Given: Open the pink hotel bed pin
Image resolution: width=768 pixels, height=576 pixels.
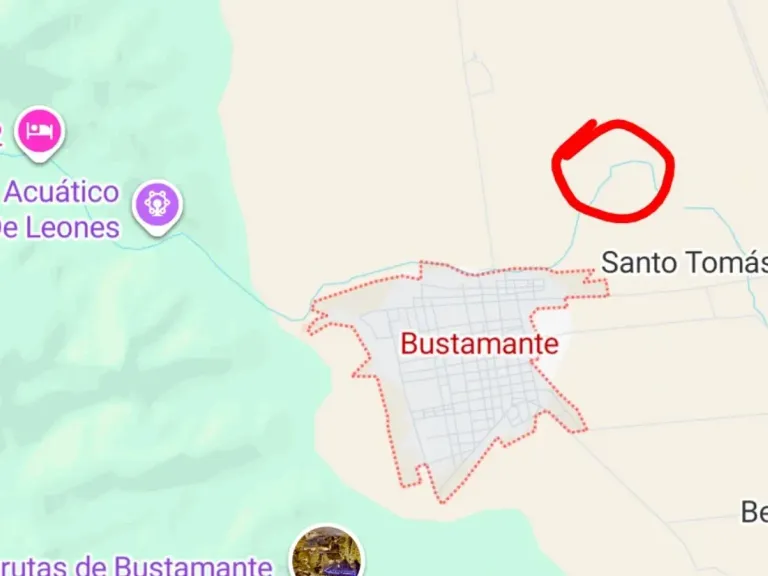Looking at the screenshot, I should 40,132.
